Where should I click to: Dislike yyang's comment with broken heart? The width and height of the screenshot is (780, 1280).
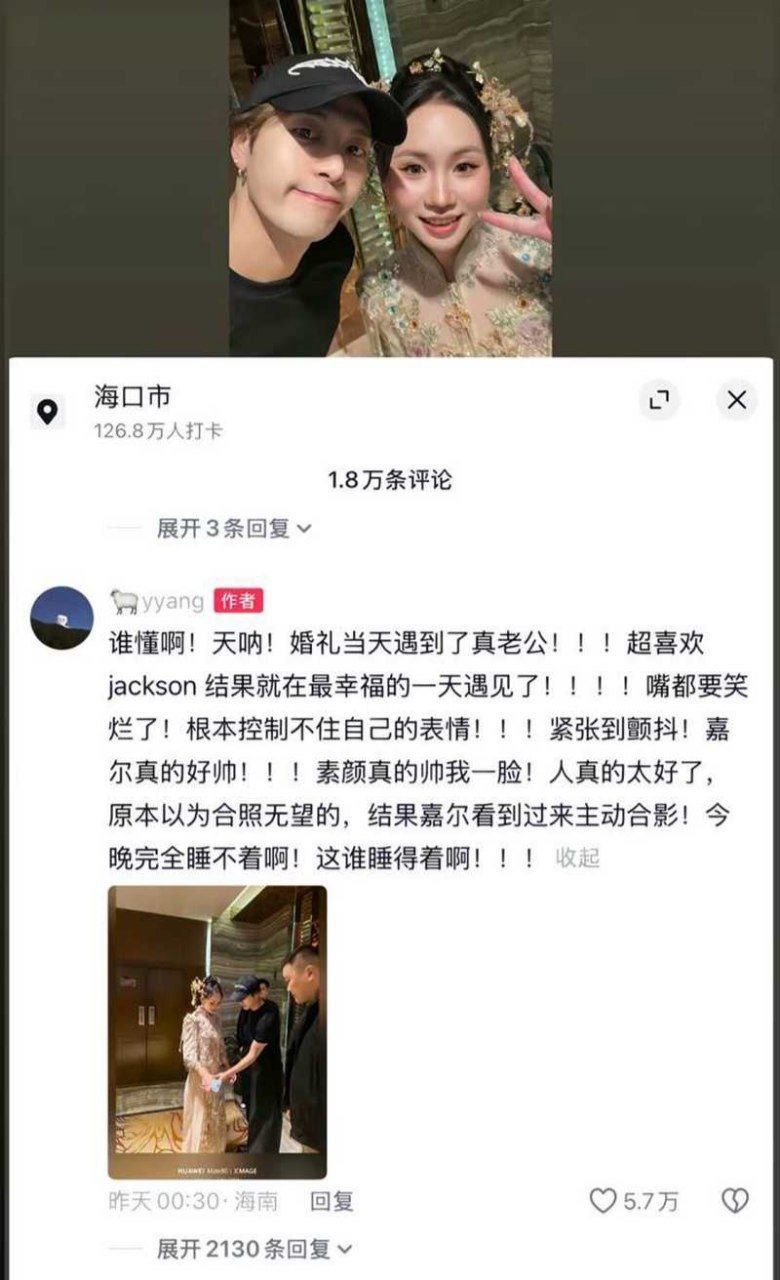(735, 1201)
